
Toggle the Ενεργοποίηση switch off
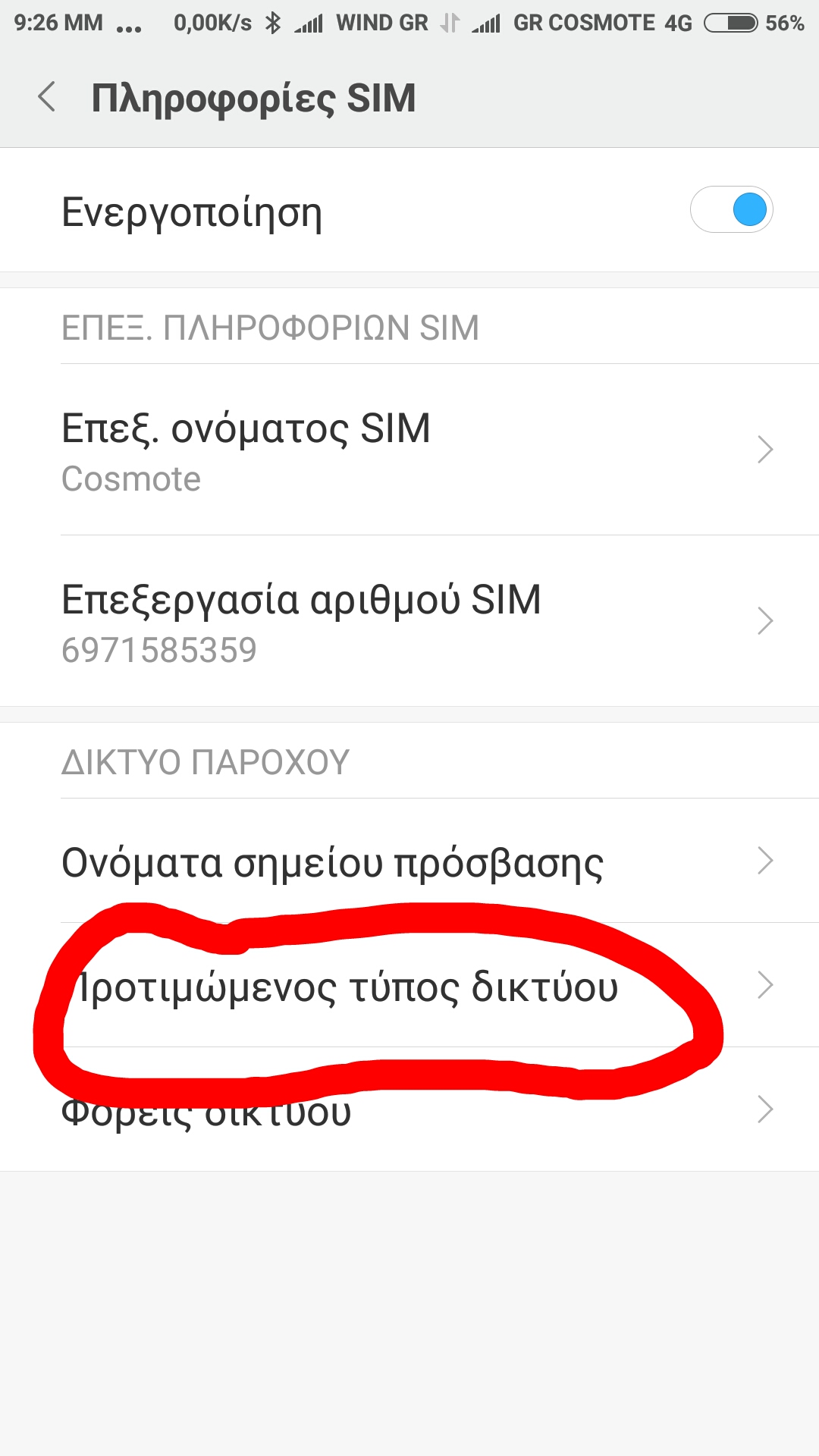pos(731,210)
